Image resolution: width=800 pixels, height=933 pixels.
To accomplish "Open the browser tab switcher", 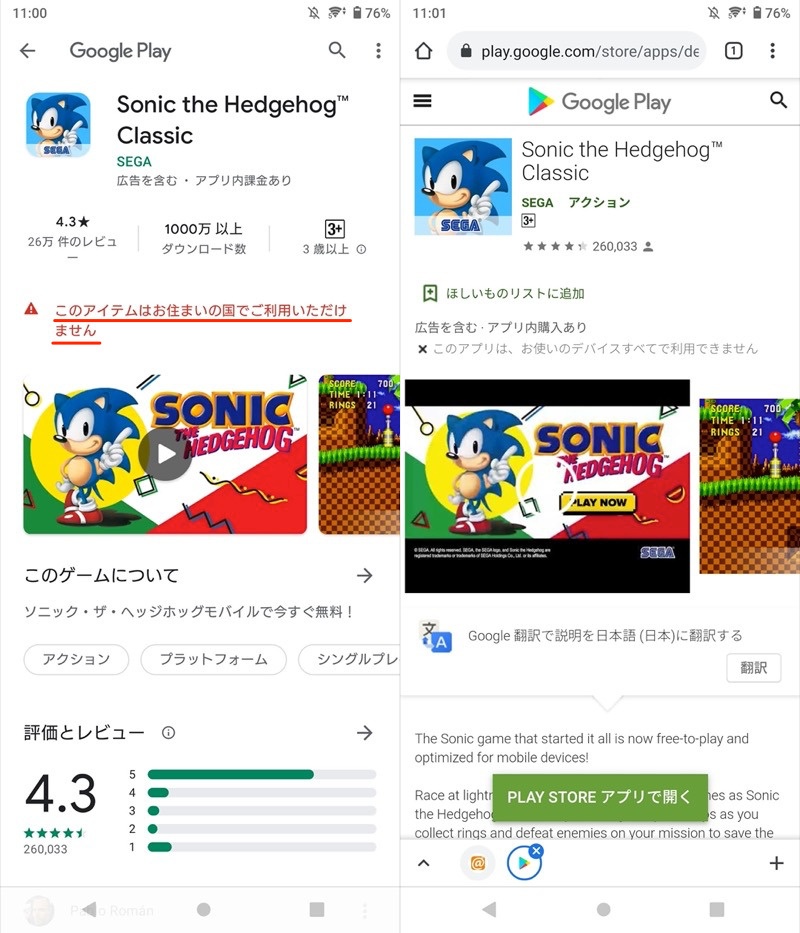I will point(733,51).
